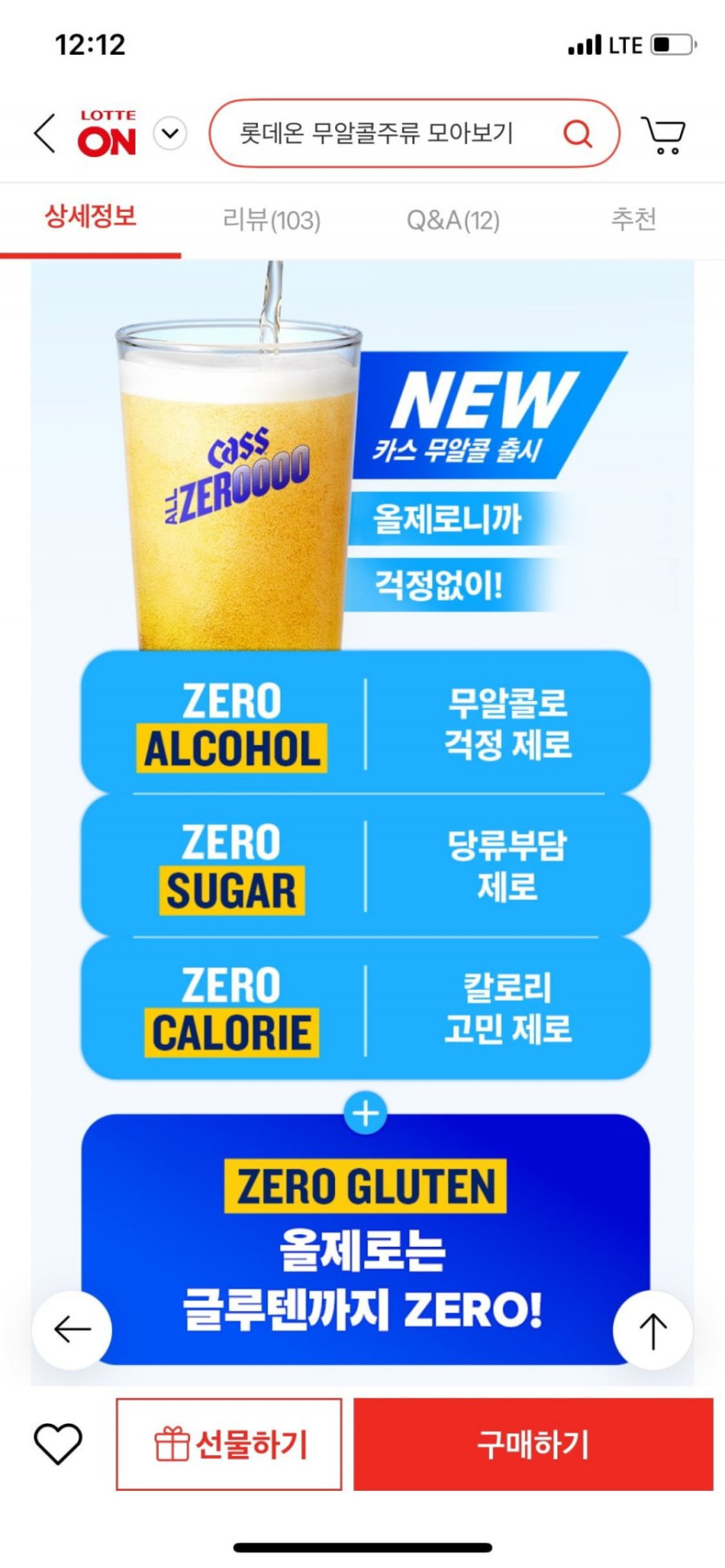The width and height of the screenshot is (725, 1568).
Task: Jump to top with the up-arrow button
Action: [653, 1329]
